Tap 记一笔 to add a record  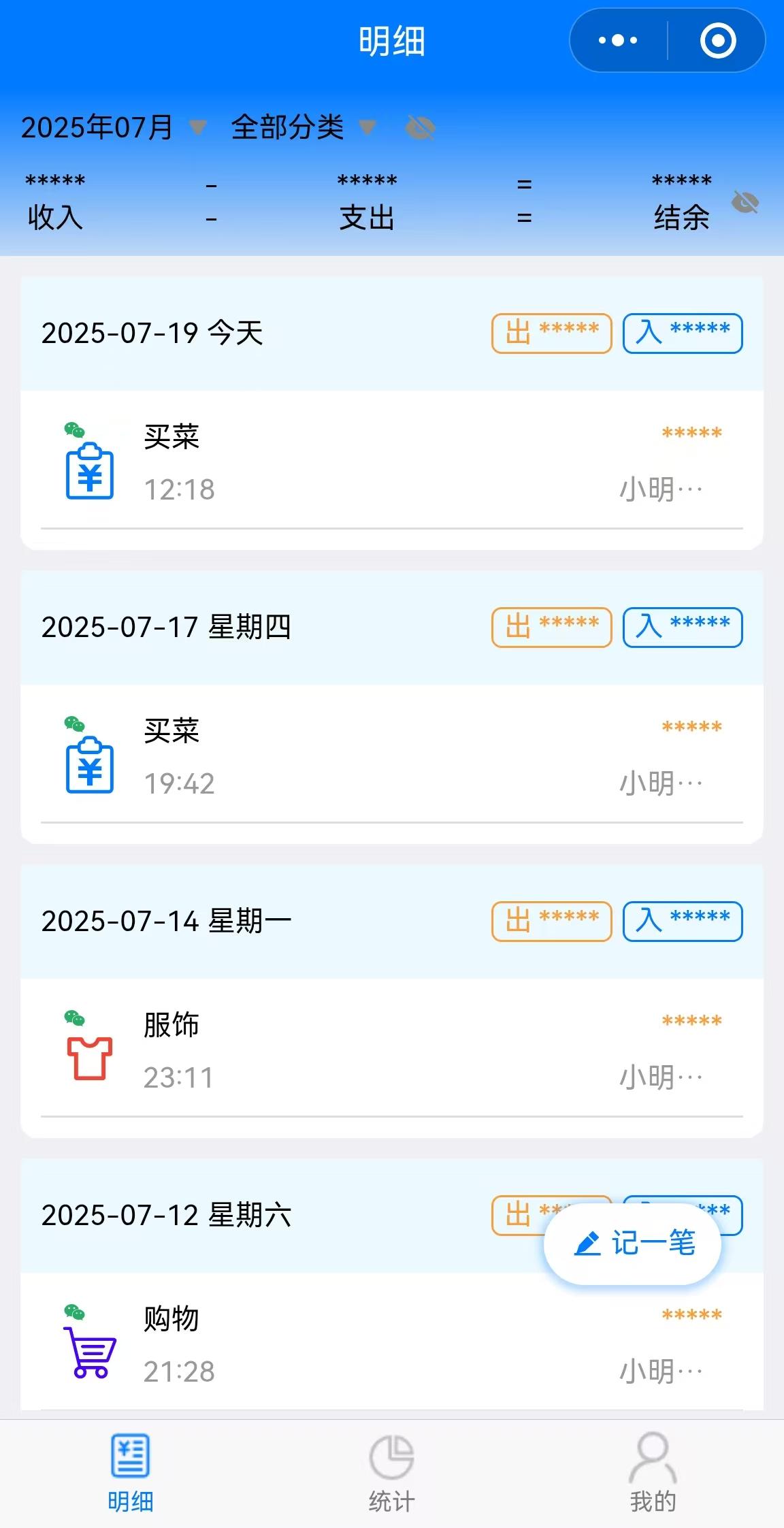tap(632, 1243)
